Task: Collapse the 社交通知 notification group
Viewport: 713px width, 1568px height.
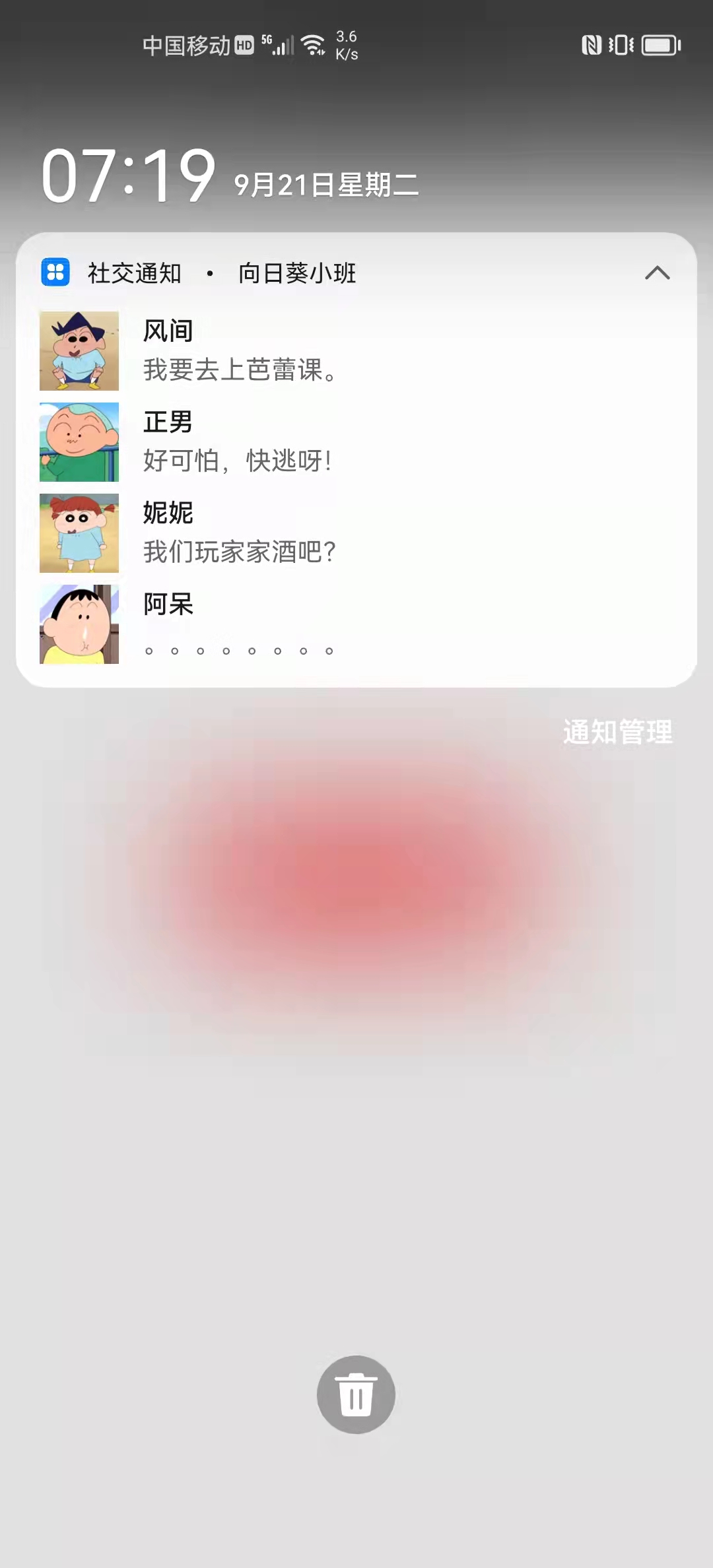Action: point(657,273)
